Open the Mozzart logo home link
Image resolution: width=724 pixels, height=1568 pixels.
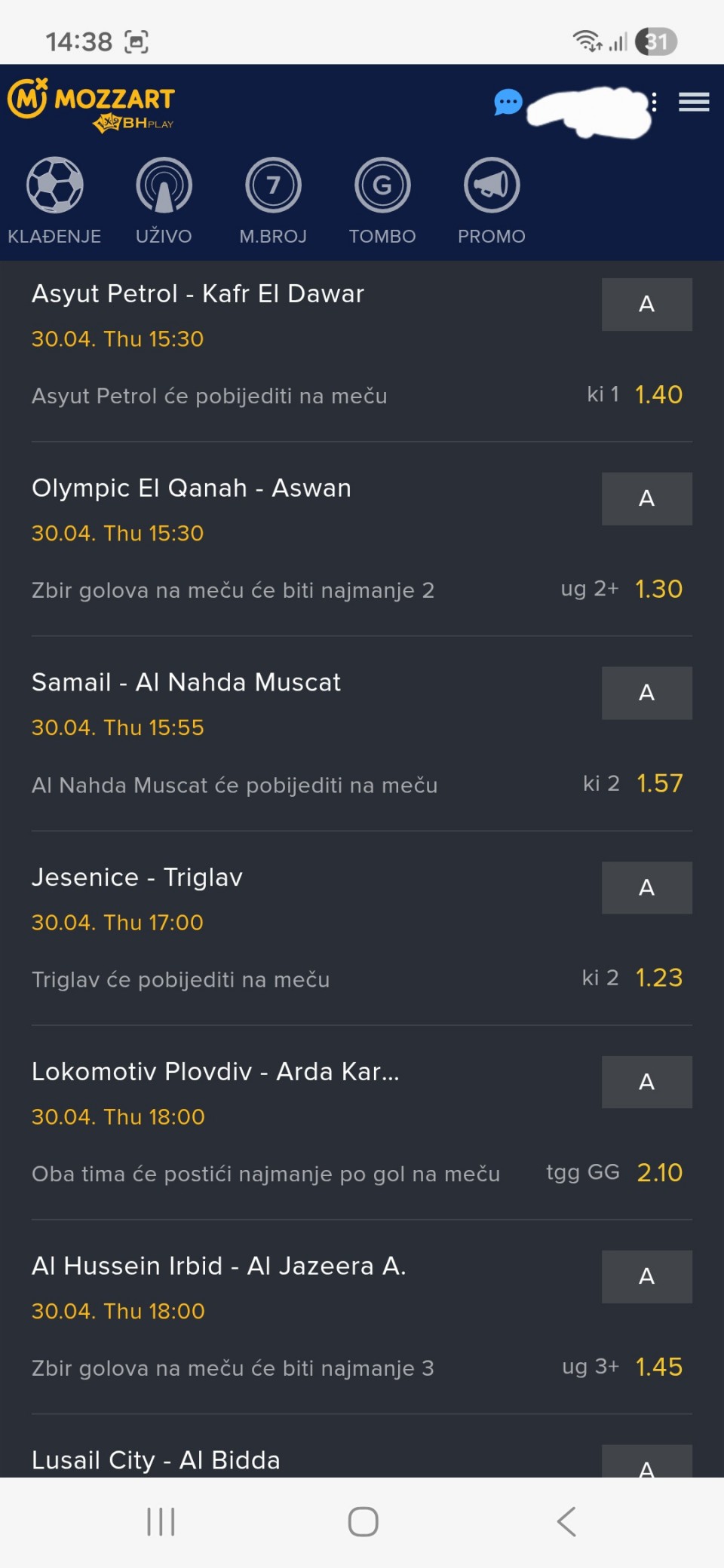pos(92,103)
